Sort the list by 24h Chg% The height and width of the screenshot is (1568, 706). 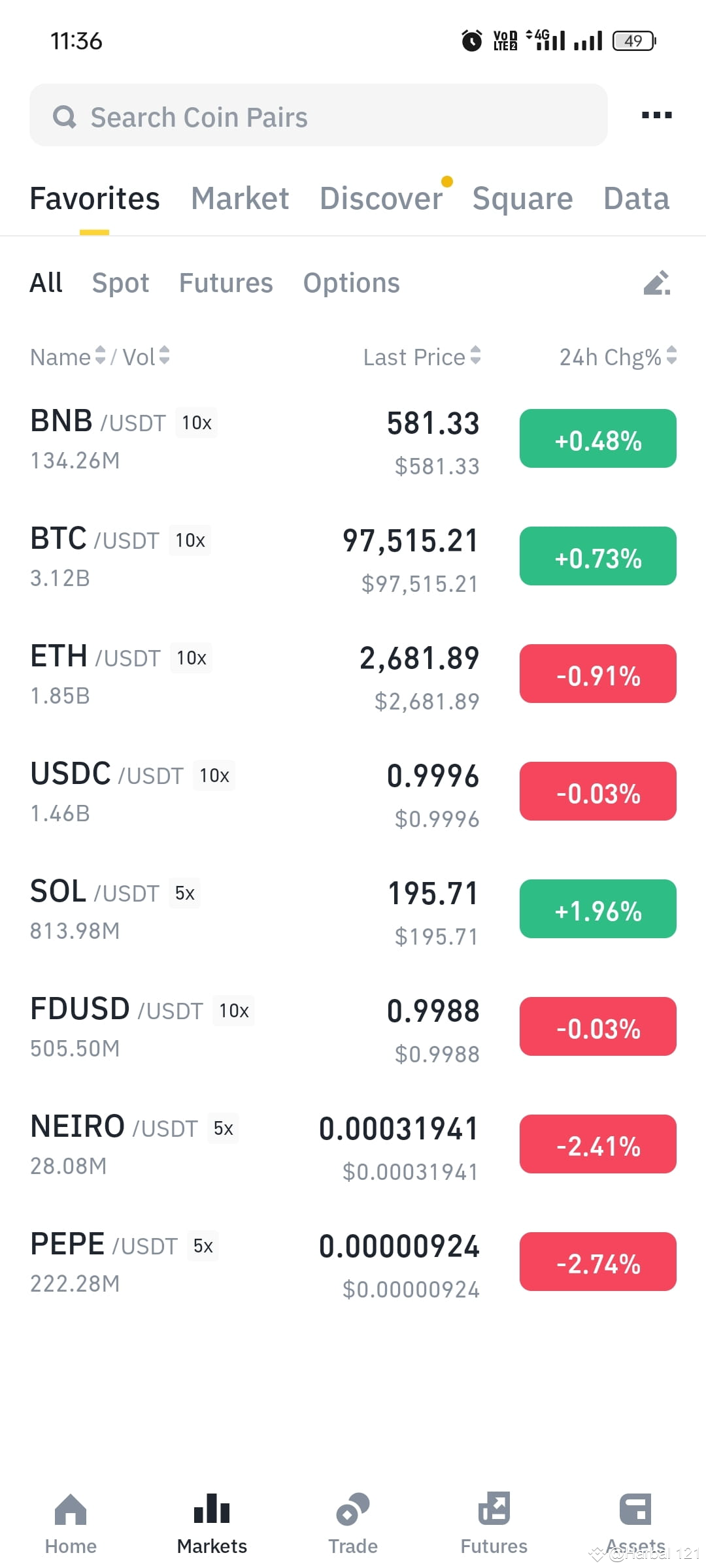(x=618, y=357)
